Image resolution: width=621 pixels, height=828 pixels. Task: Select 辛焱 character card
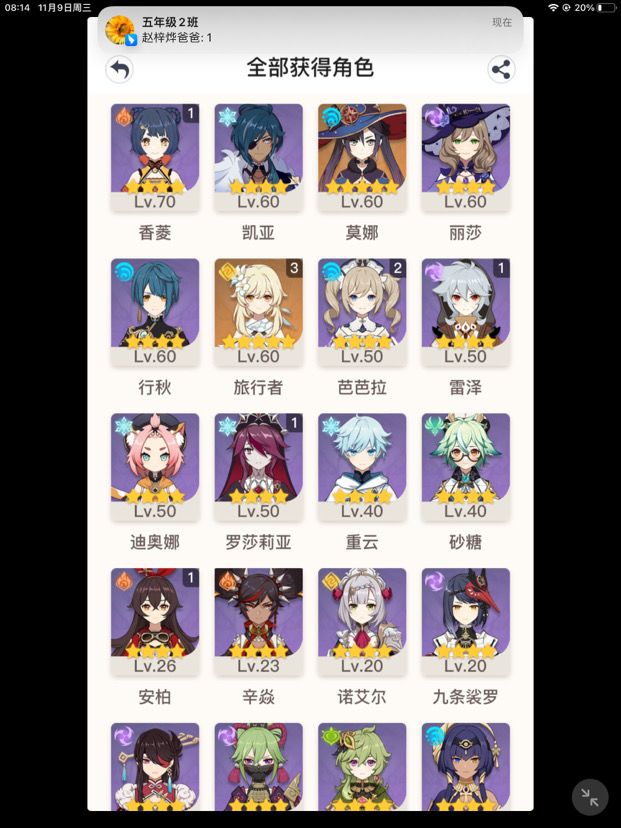(258, 622)
